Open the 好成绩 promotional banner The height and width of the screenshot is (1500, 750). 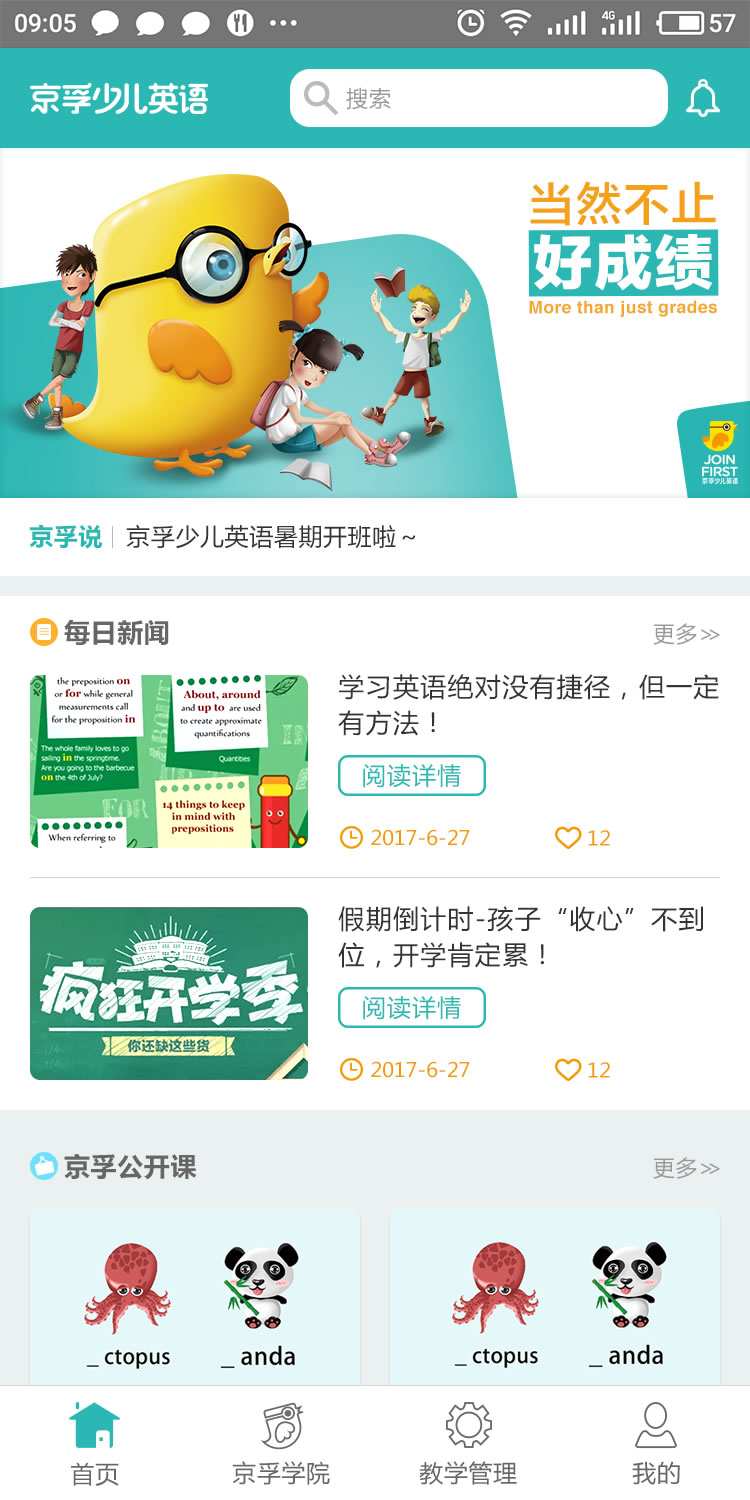pyautogui.click(x=375, y=322)
